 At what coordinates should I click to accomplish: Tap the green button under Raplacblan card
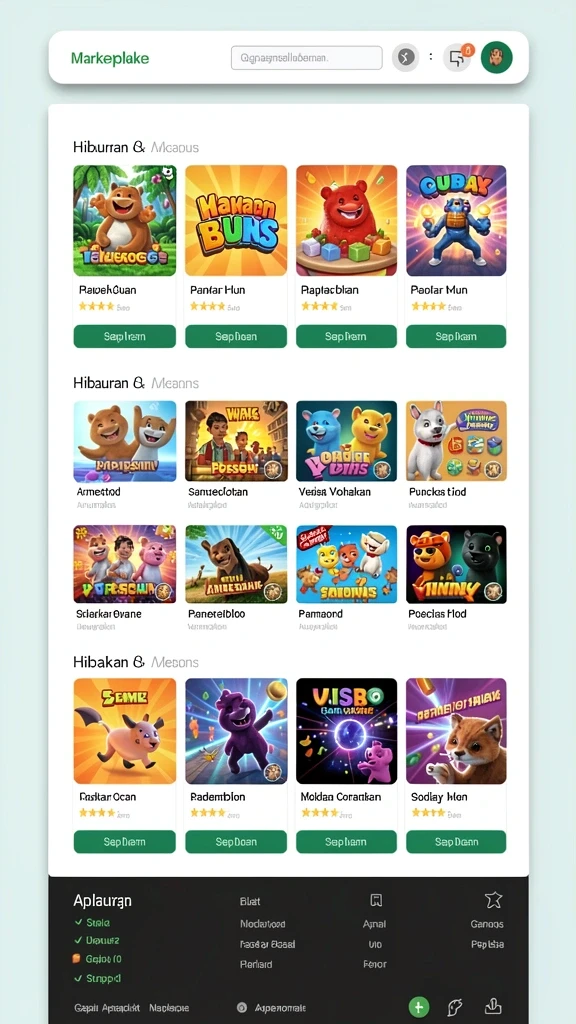tap(346, 336)
